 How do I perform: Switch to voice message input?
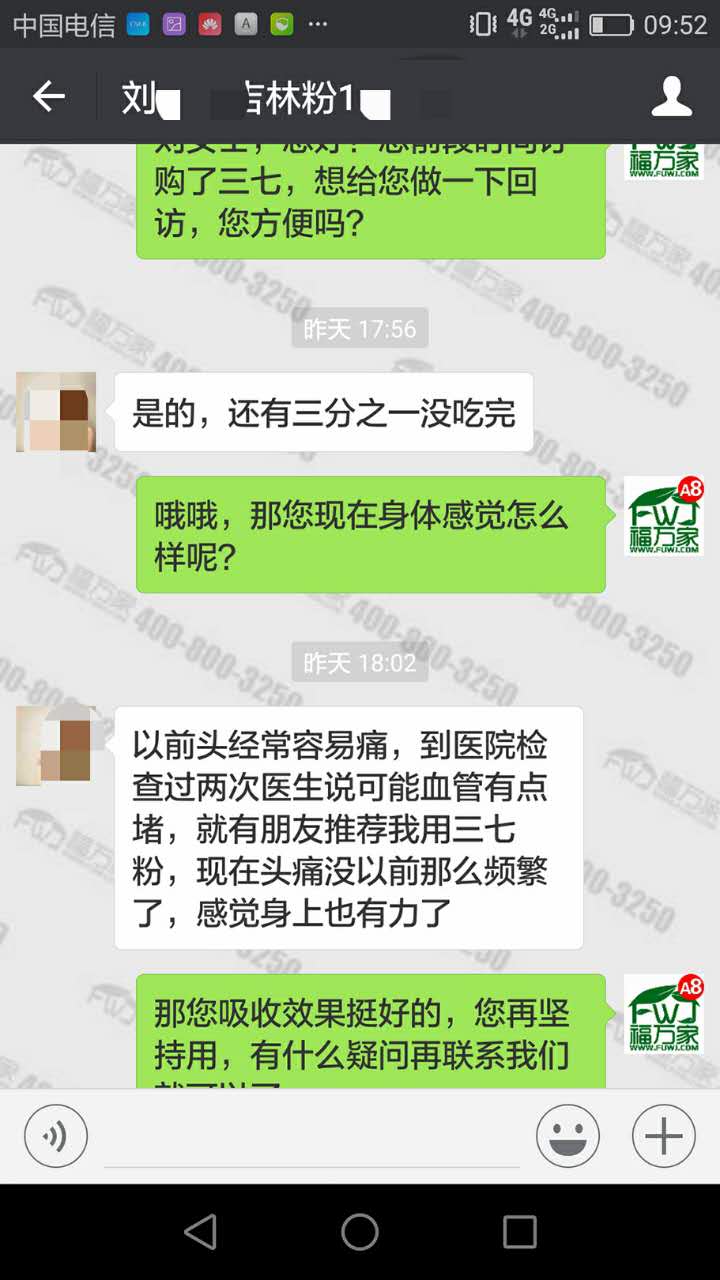[x=56, y=1136]
